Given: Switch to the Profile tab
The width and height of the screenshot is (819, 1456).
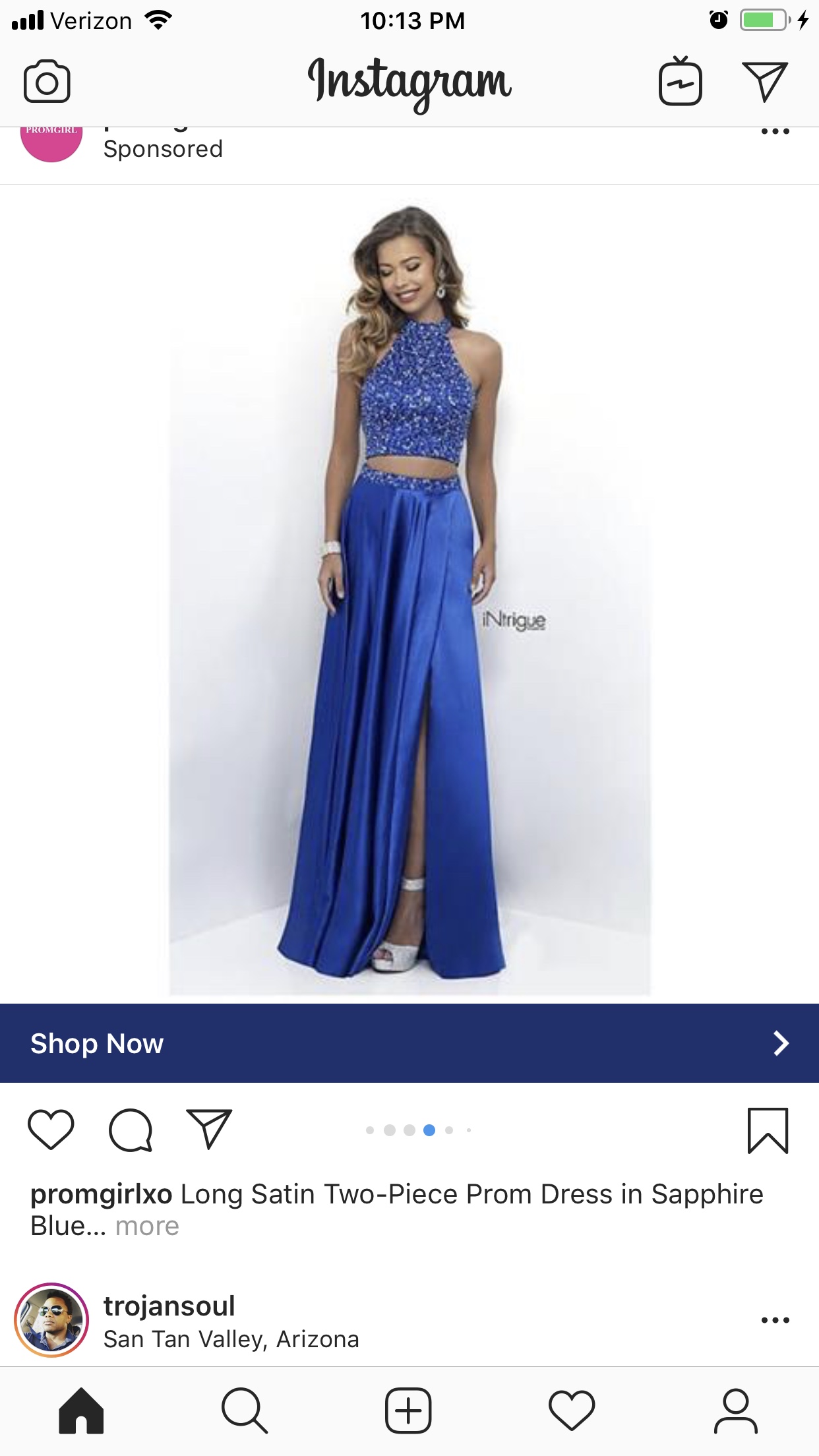Looking at the screenshot, I should coord(736,1410).
